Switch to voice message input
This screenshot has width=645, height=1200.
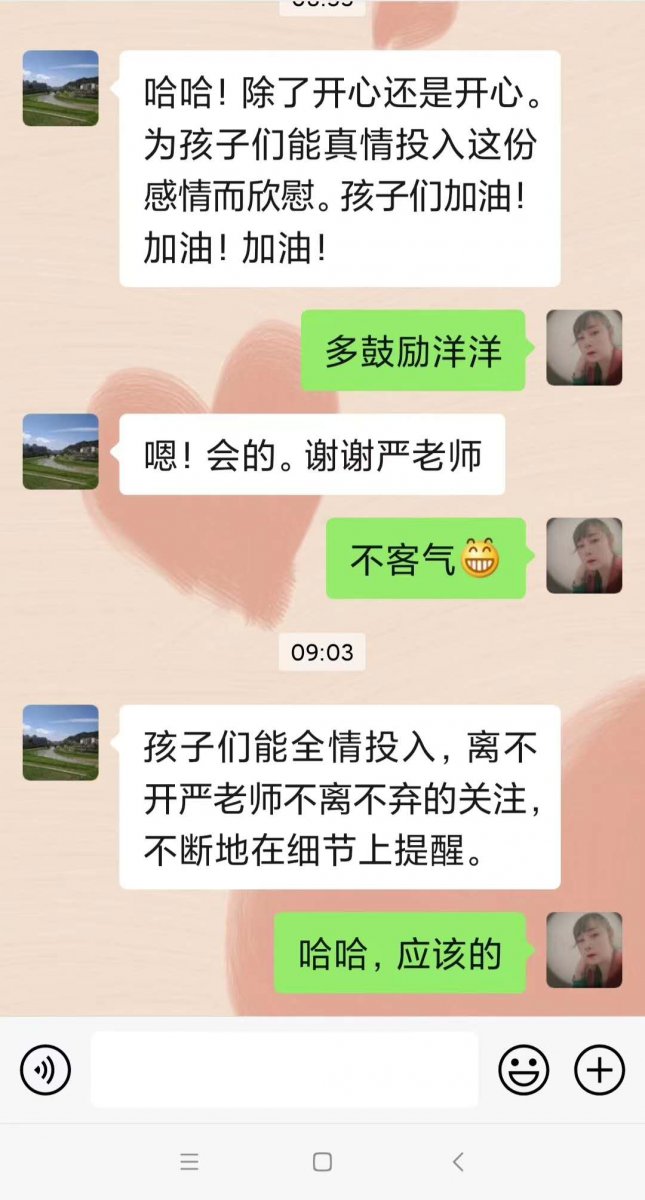[x=45, y=1071]
